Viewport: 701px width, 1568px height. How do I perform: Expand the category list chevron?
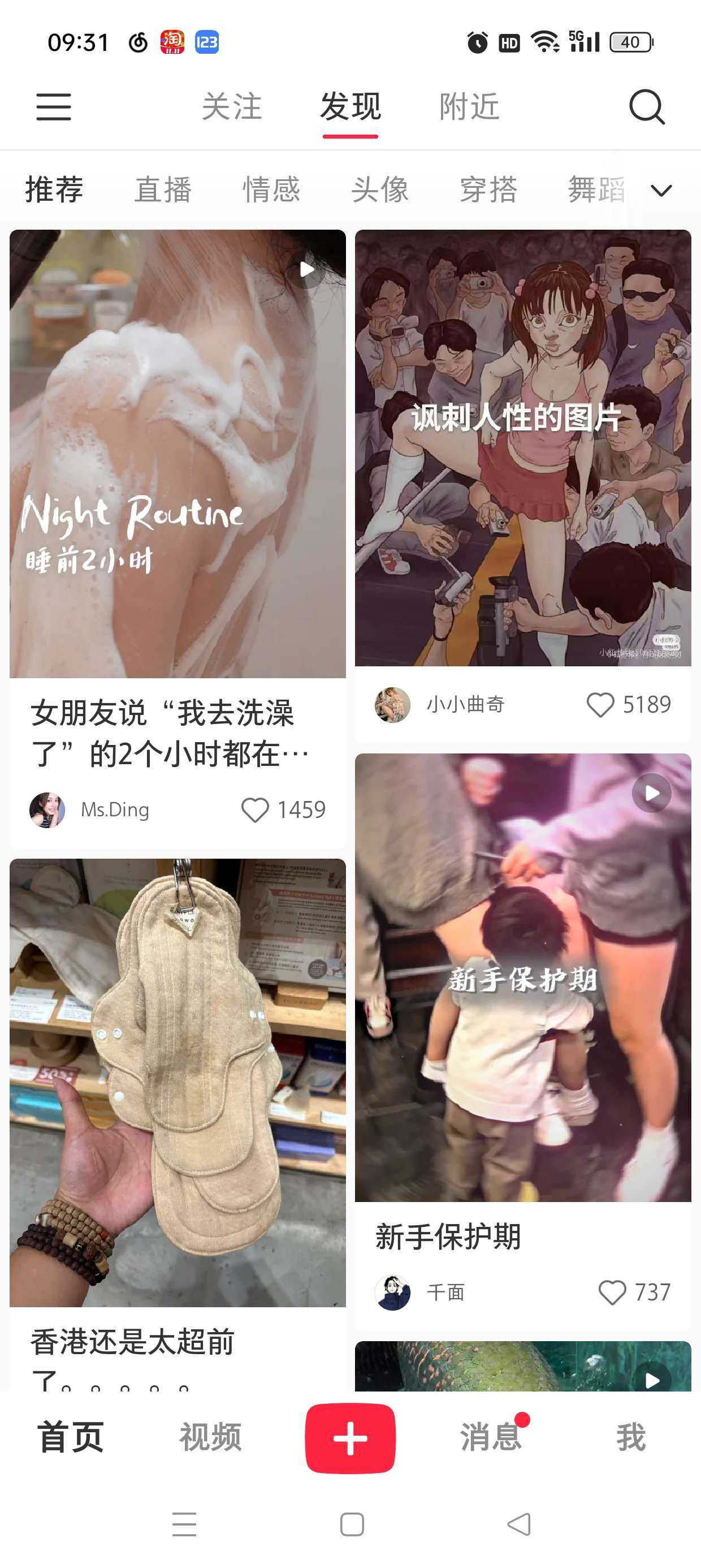(661, 191)
